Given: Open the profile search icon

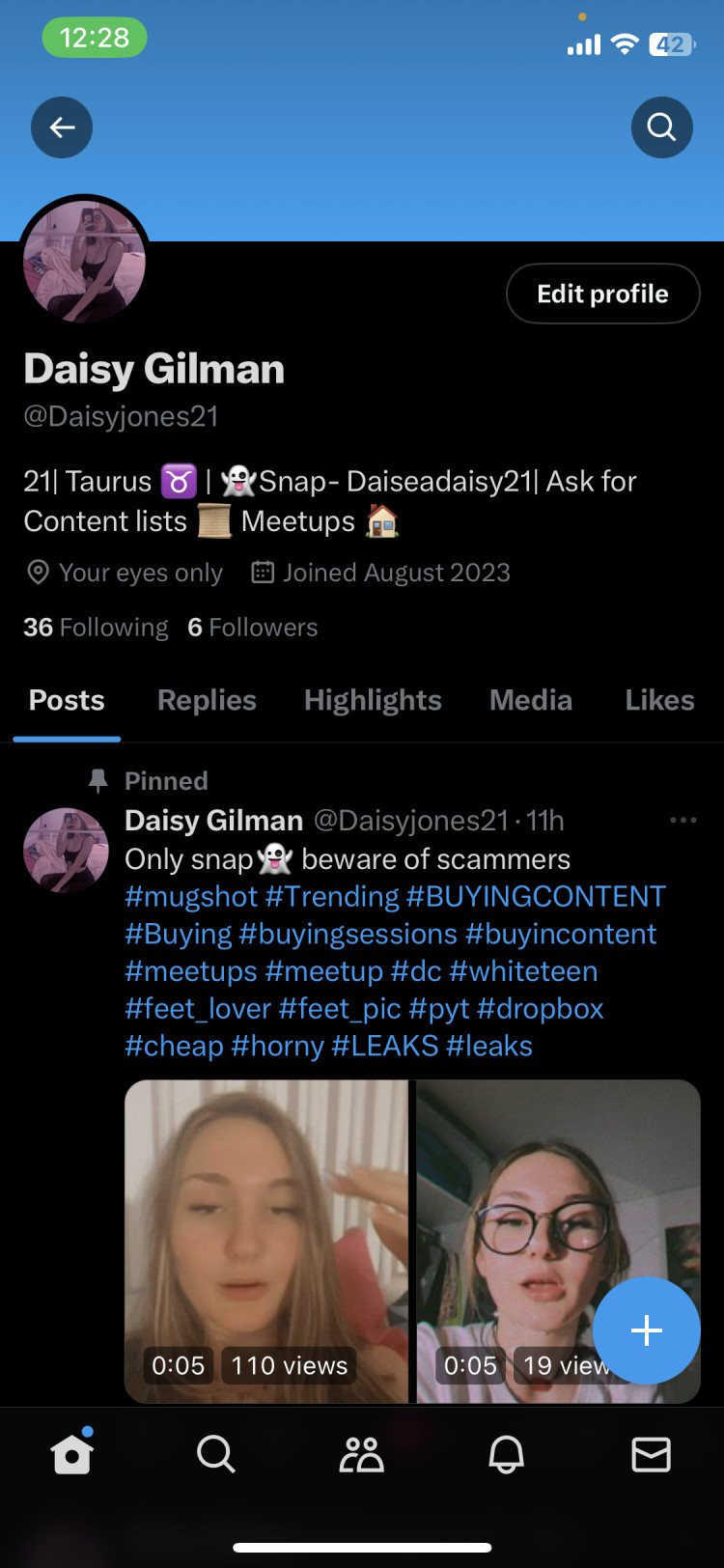Looking at the screenshot, I should tap(661, 127).
